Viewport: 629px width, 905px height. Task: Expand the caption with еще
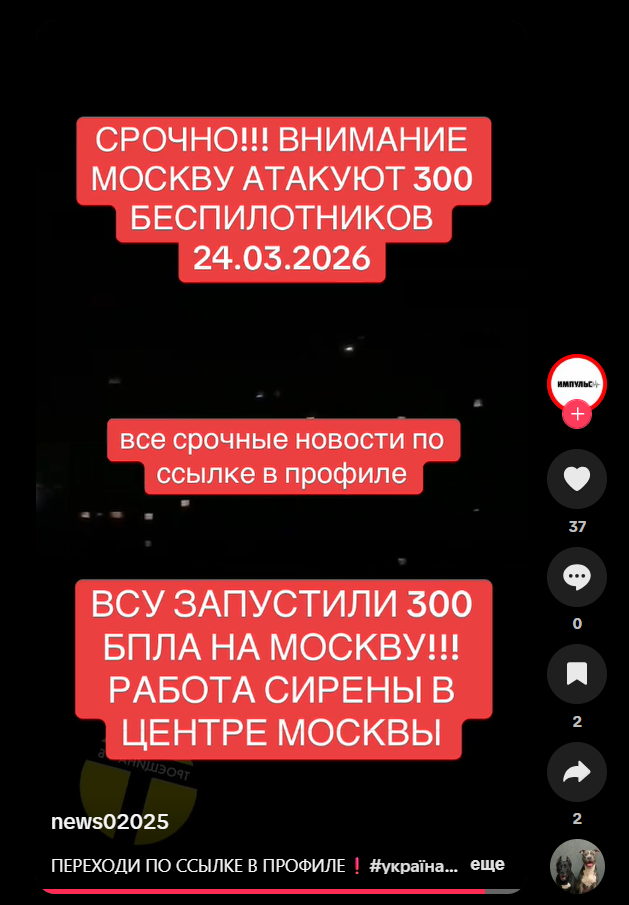click(486, 863)
